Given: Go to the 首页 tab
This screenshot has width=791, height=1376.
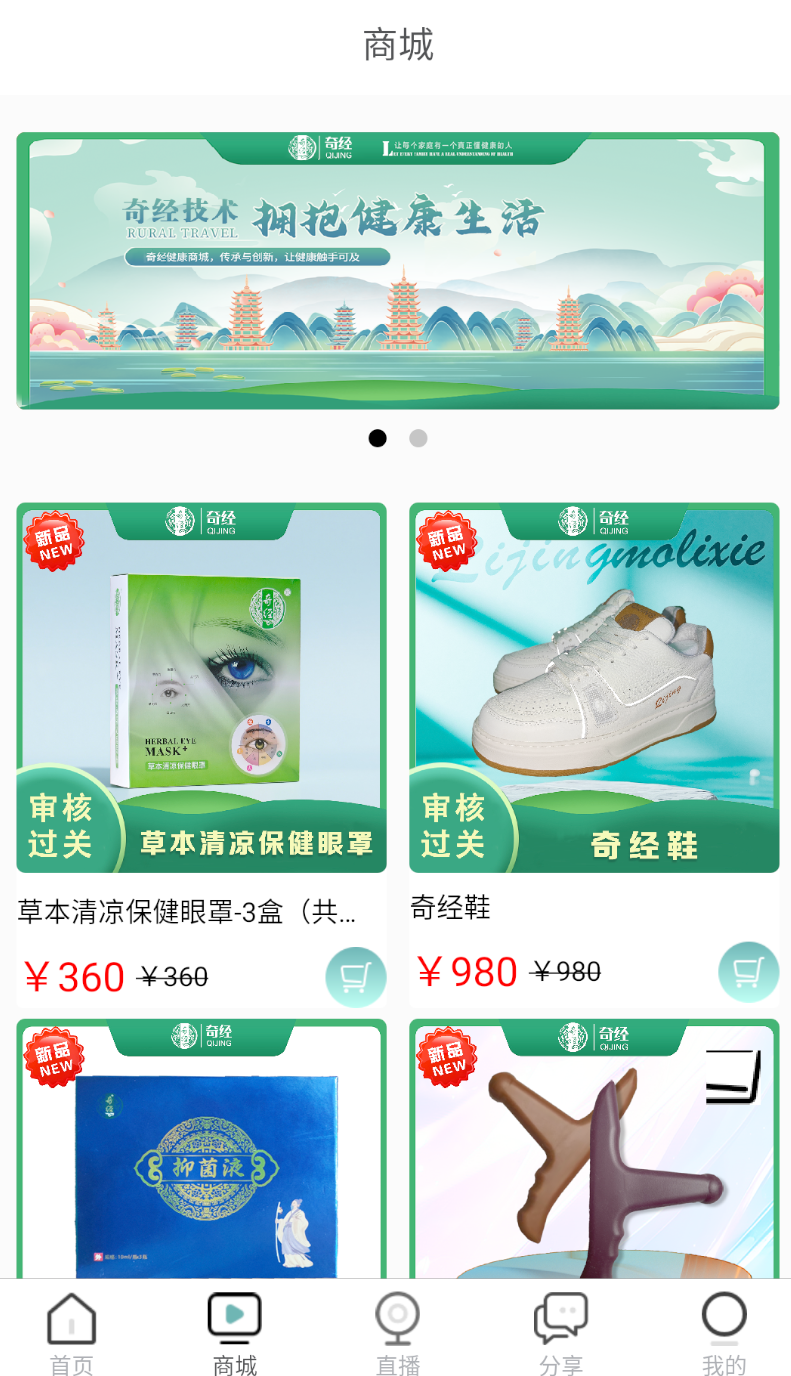Looking at the screenshot, I should coord(72,1334).
